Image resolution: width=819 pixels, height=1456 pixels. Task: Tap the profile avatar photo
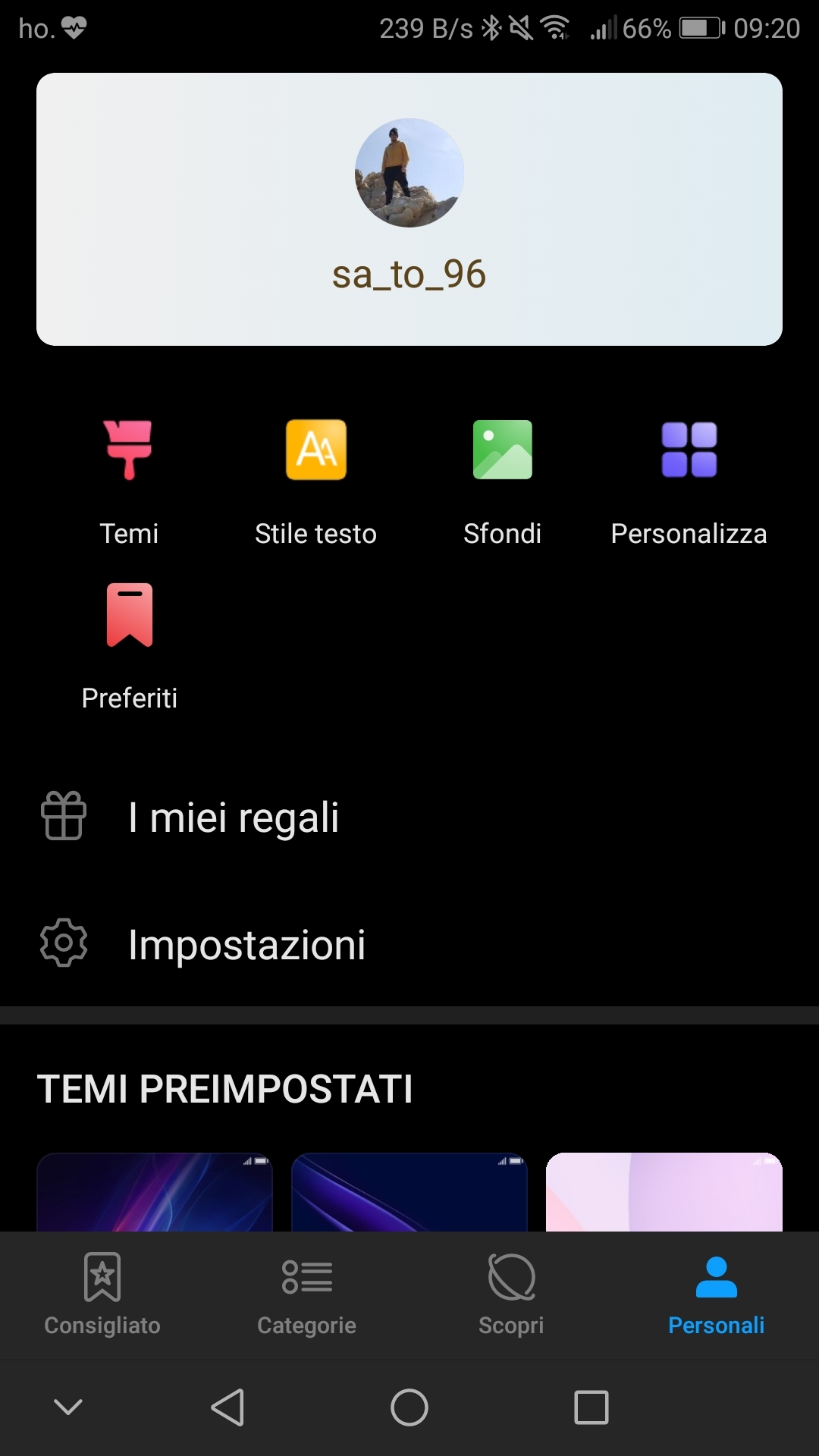pyautogui.click(x=409, y=173)
